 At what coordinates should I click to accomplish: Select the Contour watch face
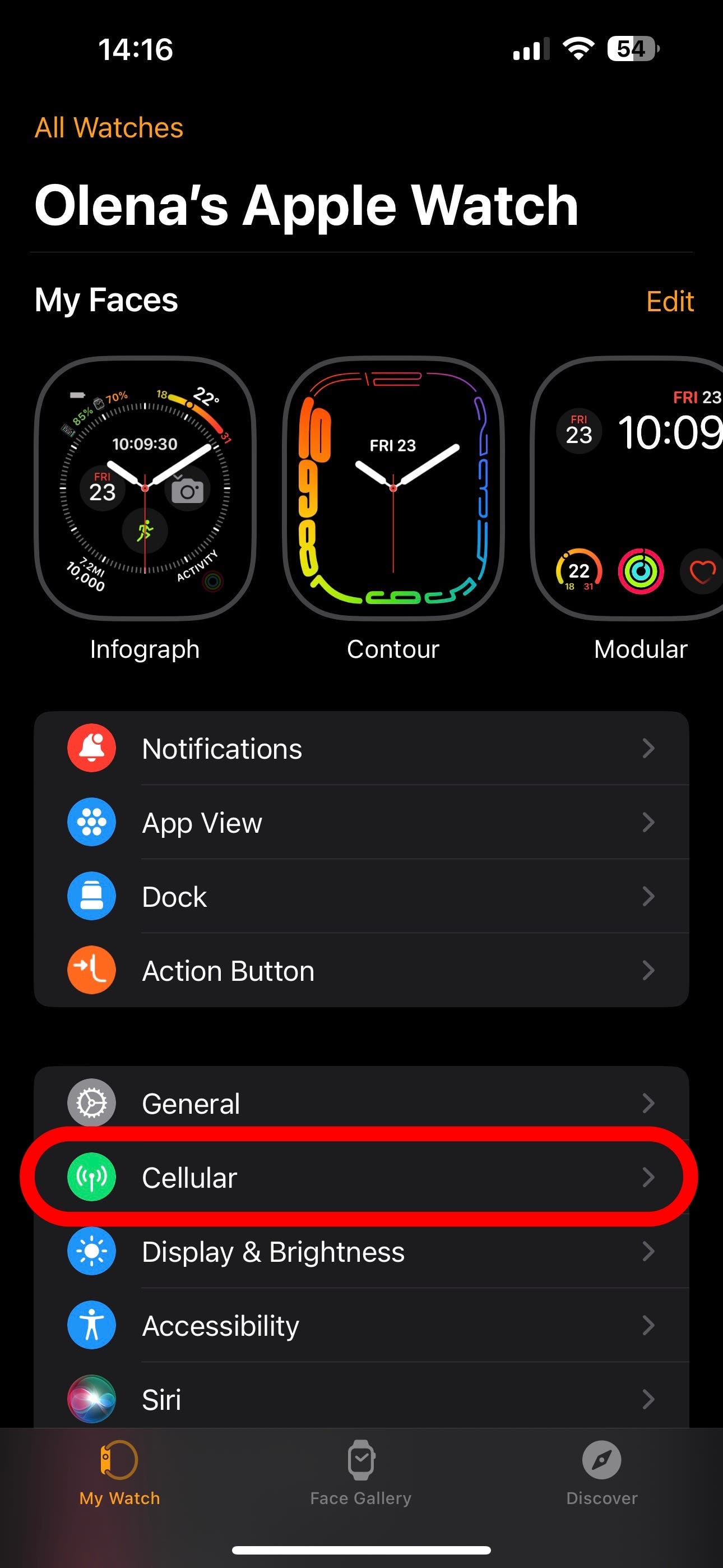point(393,488)
